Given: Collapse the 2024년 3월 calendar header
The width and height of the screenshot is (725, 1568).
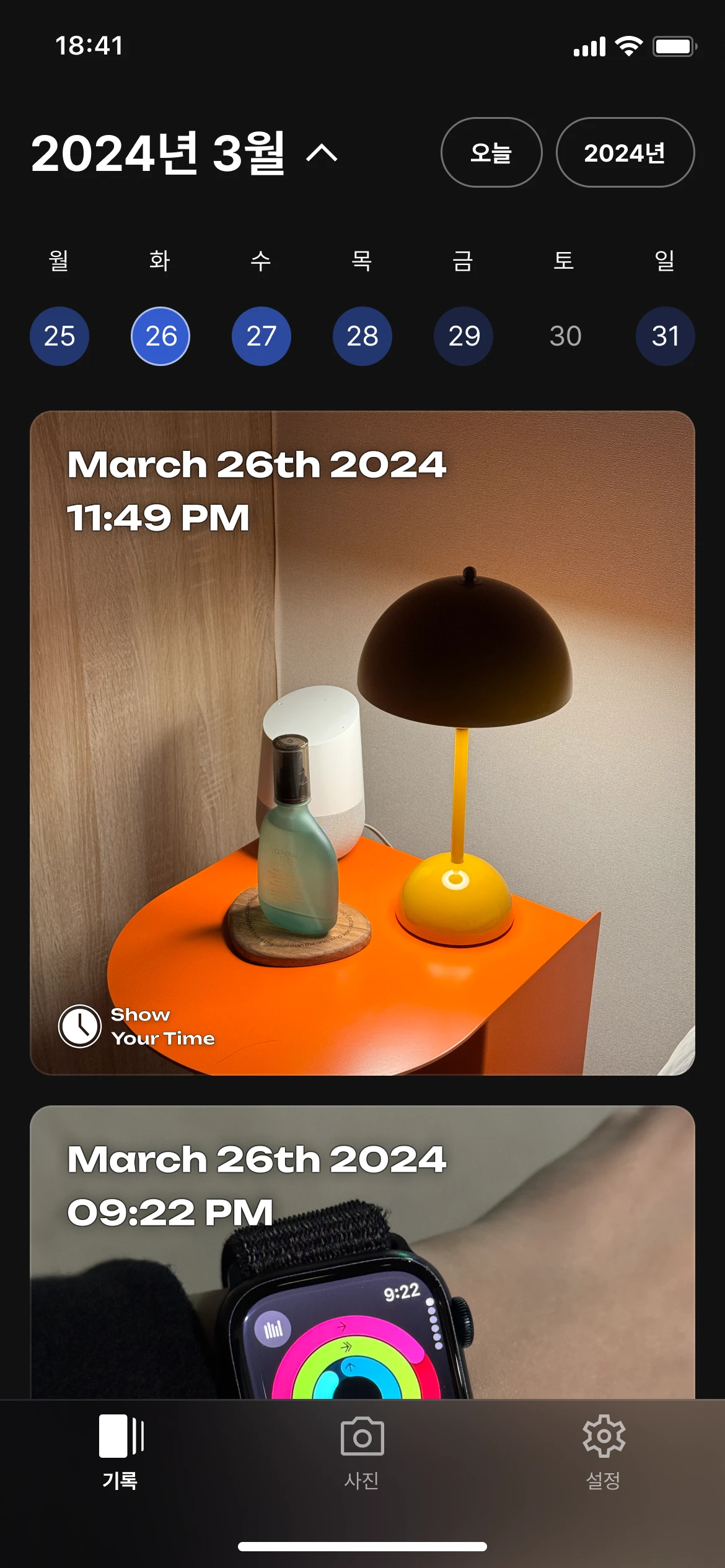Looking at the screenshot, I should [322, 152].
